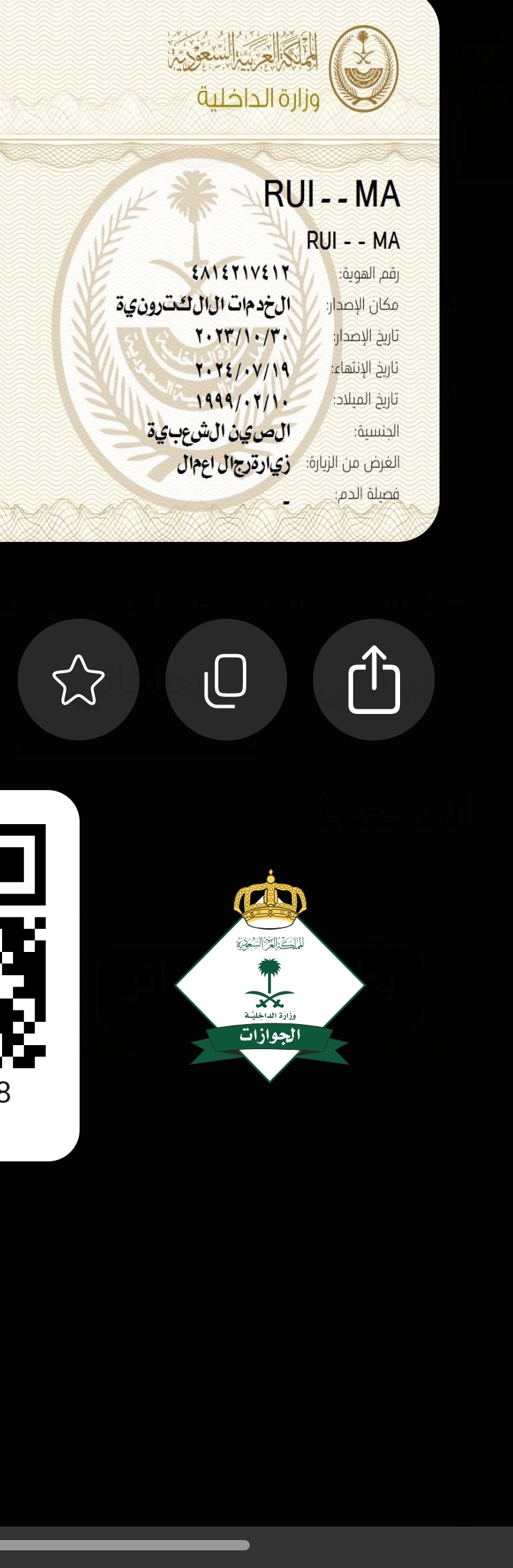Share the digital ID card

pyautogui.click(x=374, y=679)
